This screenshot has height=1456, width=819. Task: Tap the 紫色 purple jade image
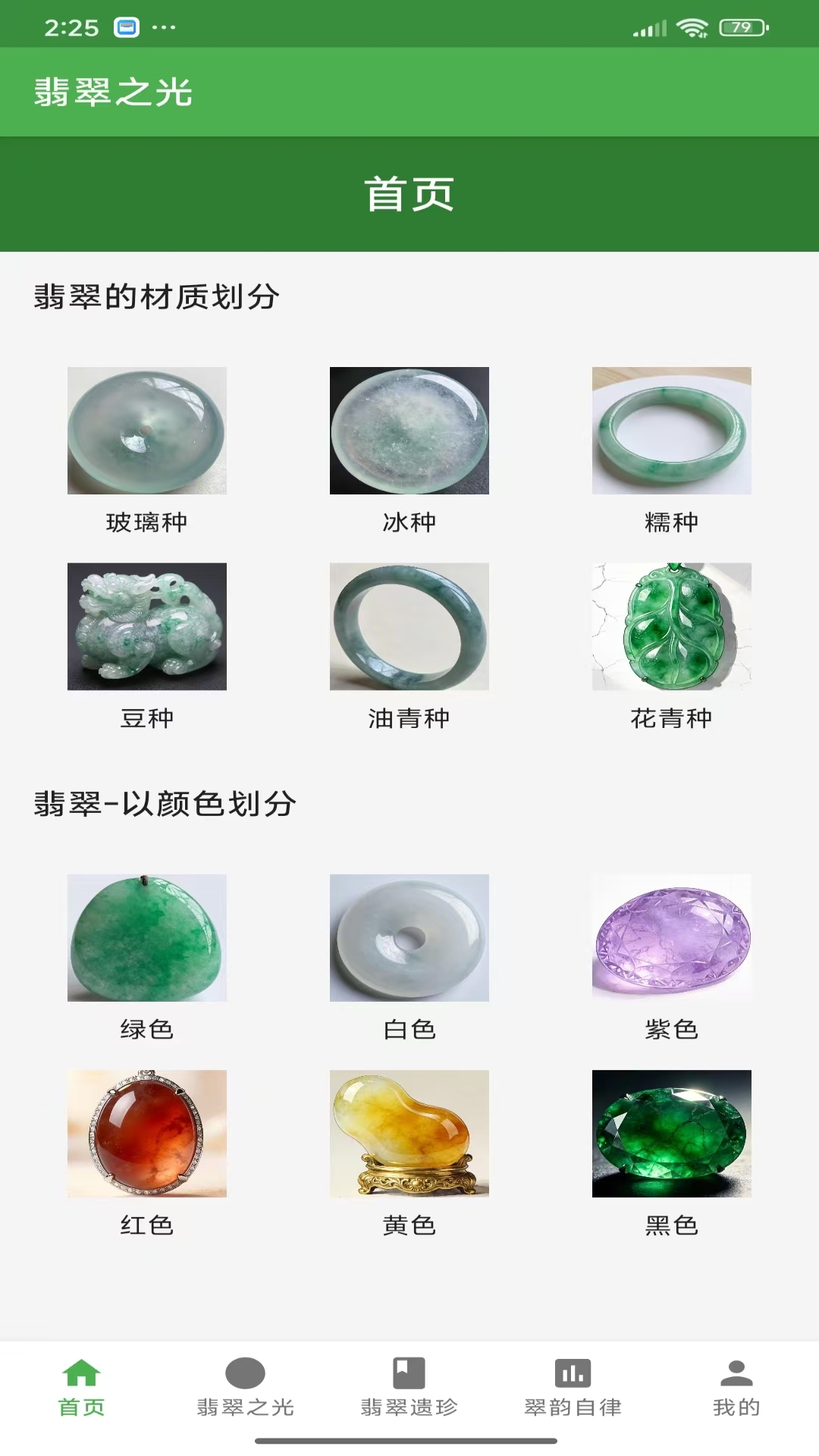(670, 938)
